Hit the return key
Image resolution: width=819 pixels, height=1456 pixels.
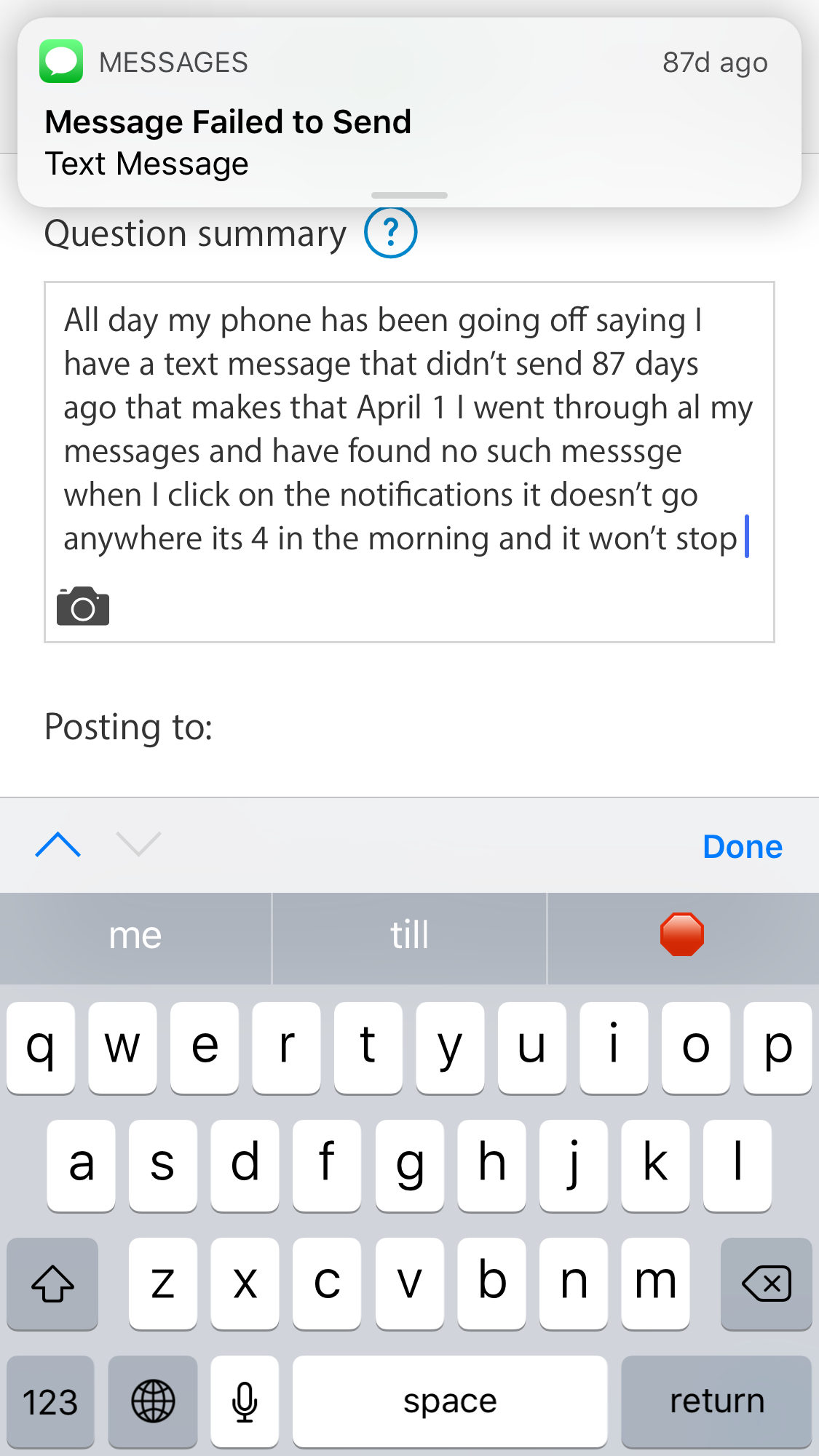pos(716,1401)
